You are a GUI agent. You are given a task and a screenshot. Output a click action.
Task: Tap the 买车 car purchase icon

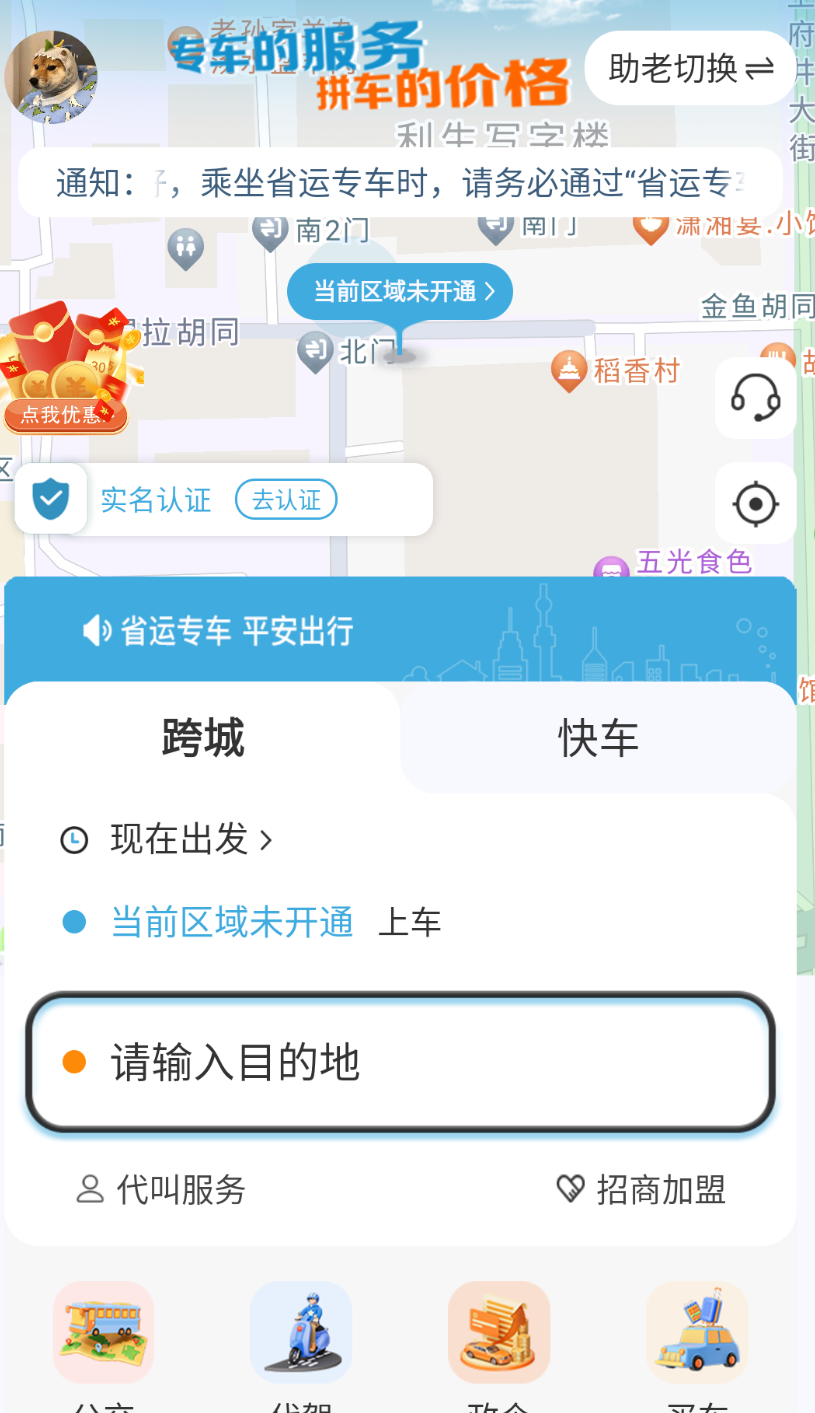(696, 1332)
